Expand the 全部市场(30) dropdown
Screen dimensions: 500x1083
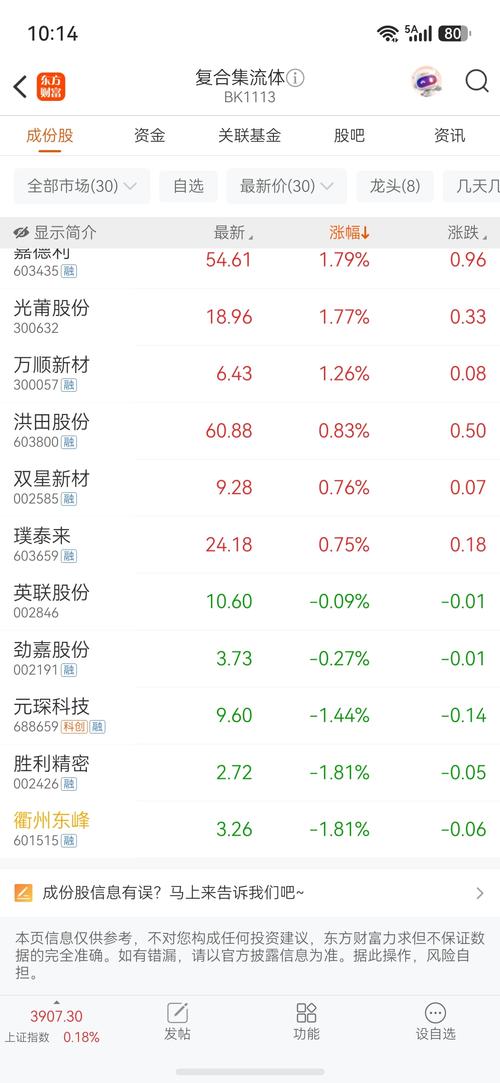tap(81, 186)
